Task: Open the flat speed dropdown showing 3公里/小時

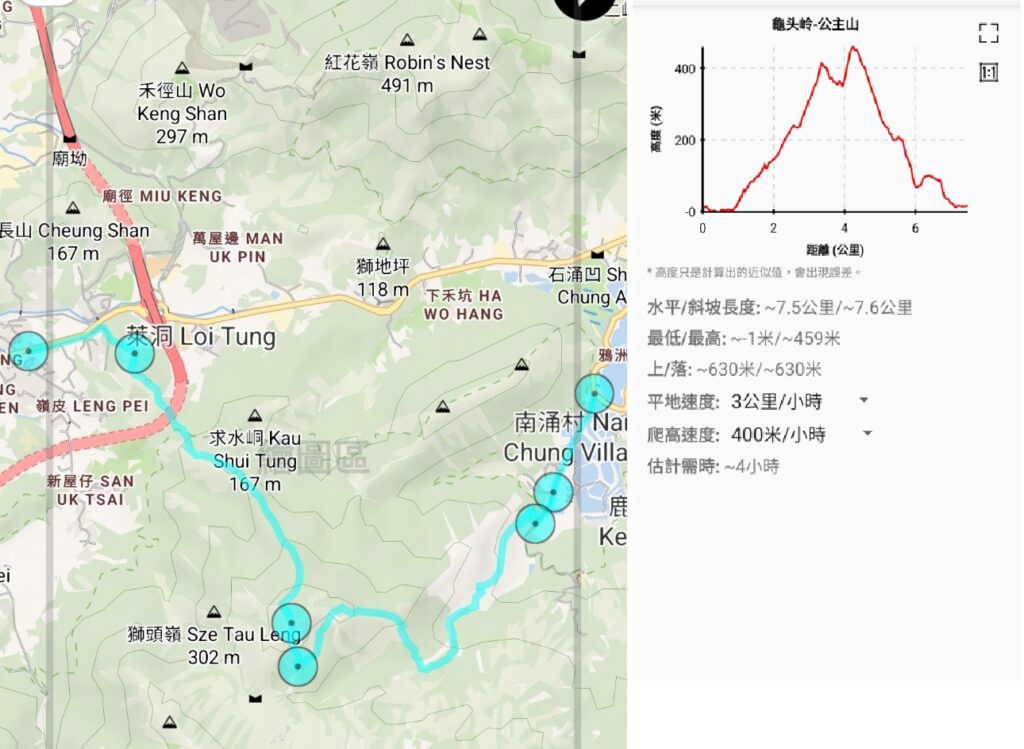Action: click(800, 402)
